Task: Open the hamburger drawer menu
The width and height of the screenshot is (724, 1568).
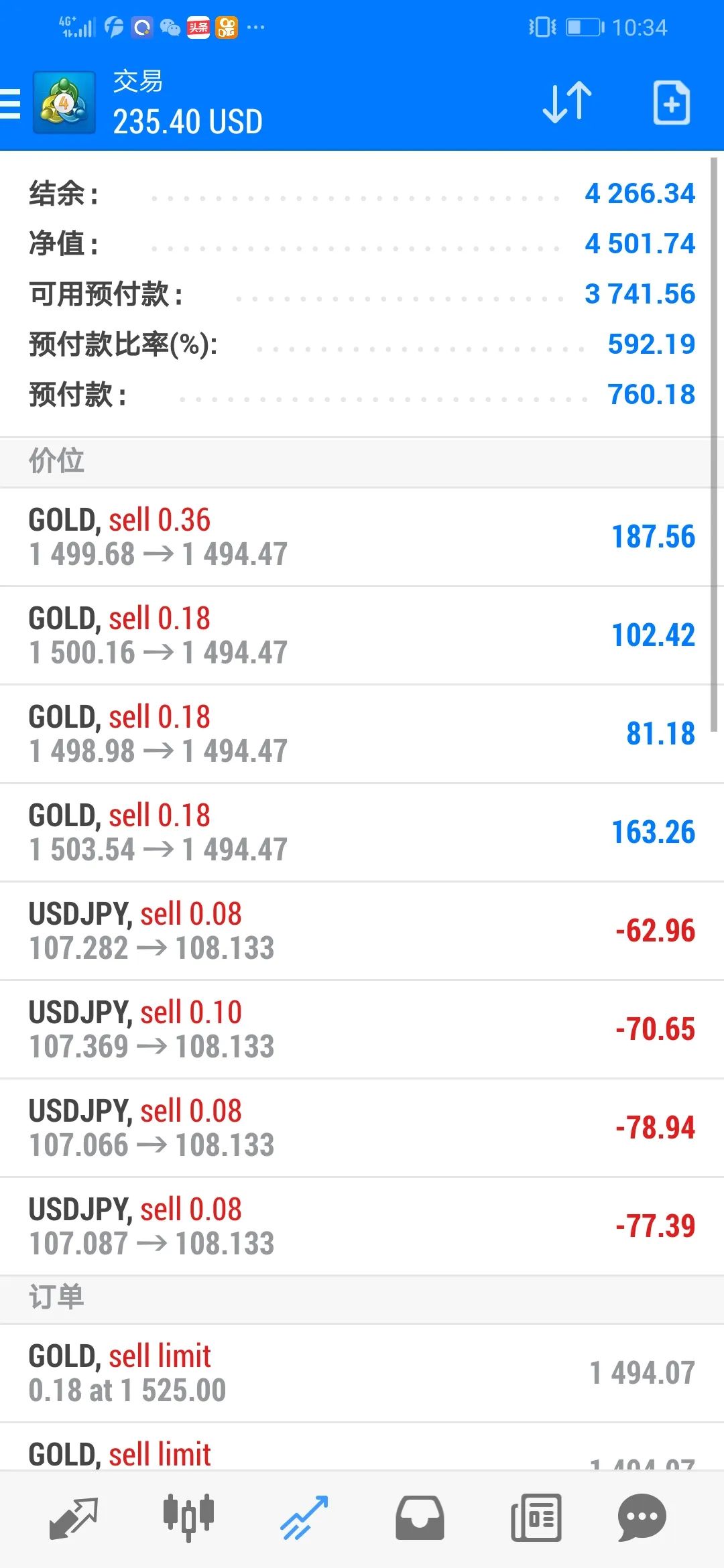Action: pos(10,104)
